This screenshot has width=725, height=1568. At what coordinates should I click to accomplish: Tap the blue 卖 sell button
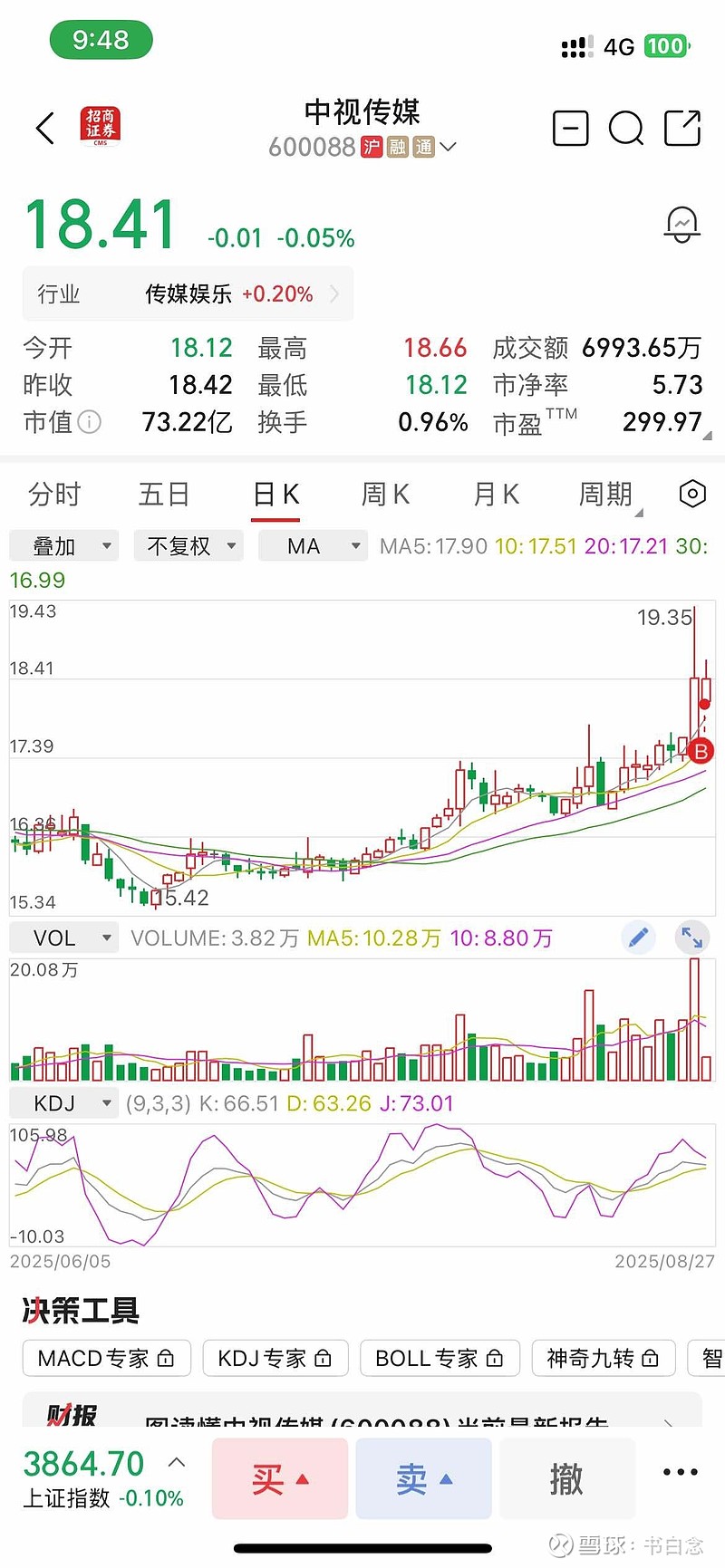click(x=423, y=1478)
